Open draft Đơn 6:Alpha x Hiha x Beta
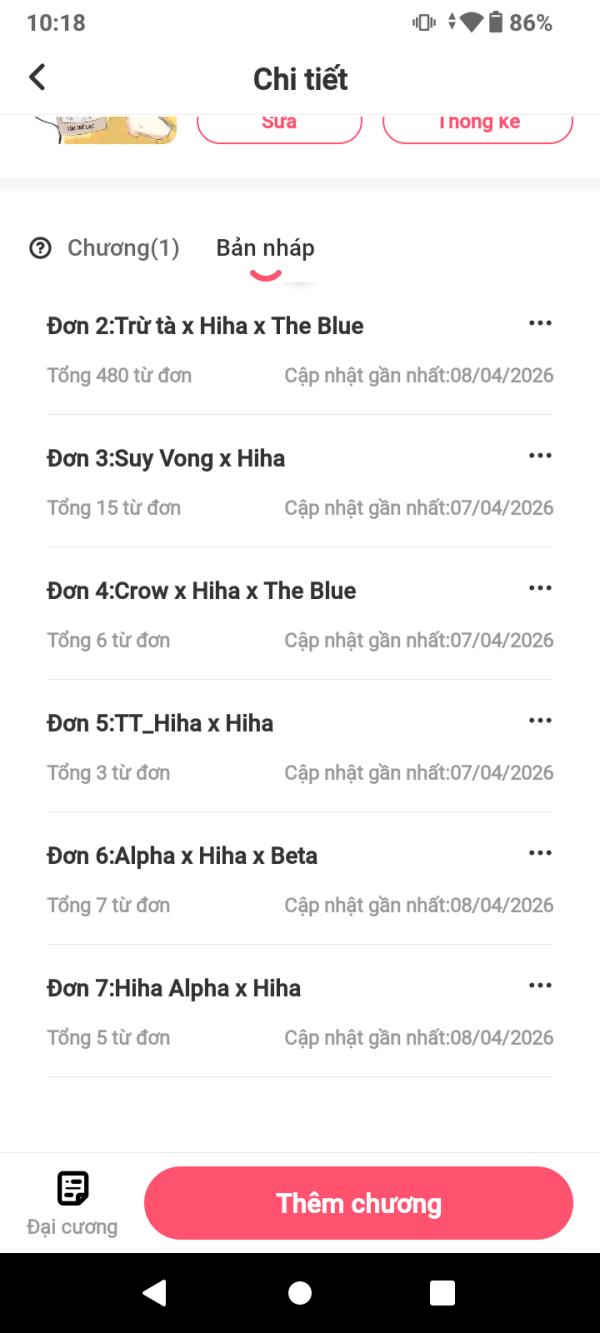This screenshot has height=1333, width=600. pos(182,856)
